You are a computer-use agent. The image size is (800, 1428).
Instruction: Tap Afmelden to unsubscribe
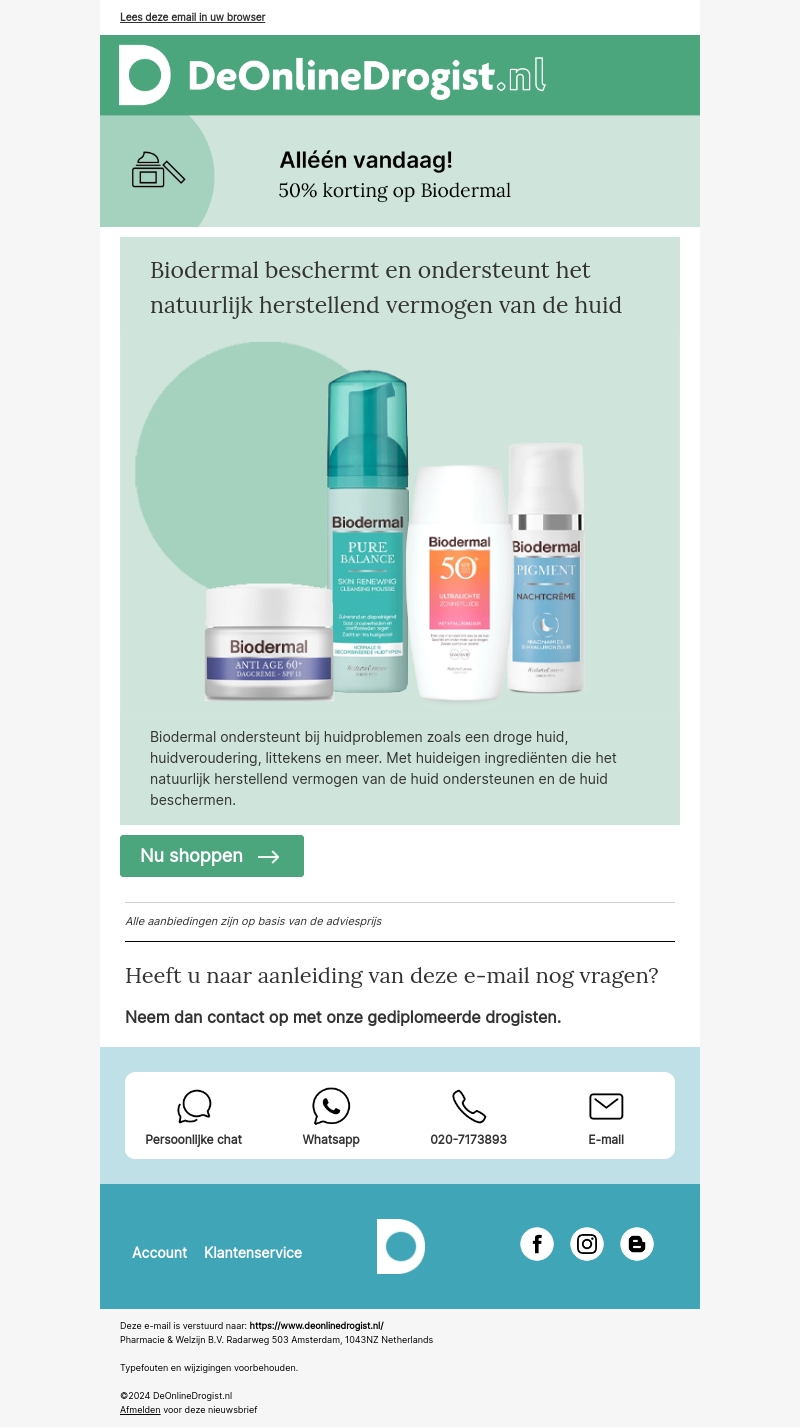point(140,1409)
